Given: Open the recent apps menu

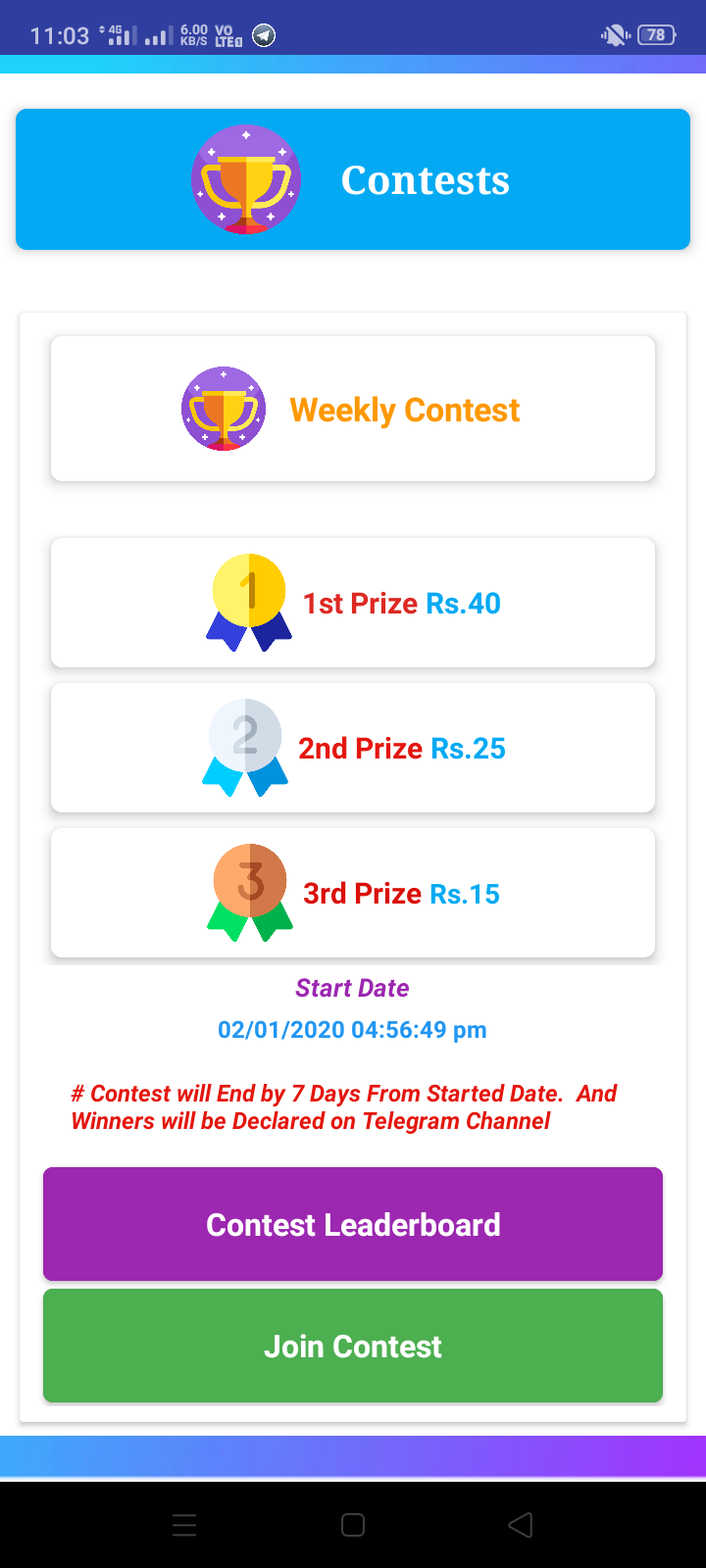Looking at the screenshot, I should tap(184, 1525).
